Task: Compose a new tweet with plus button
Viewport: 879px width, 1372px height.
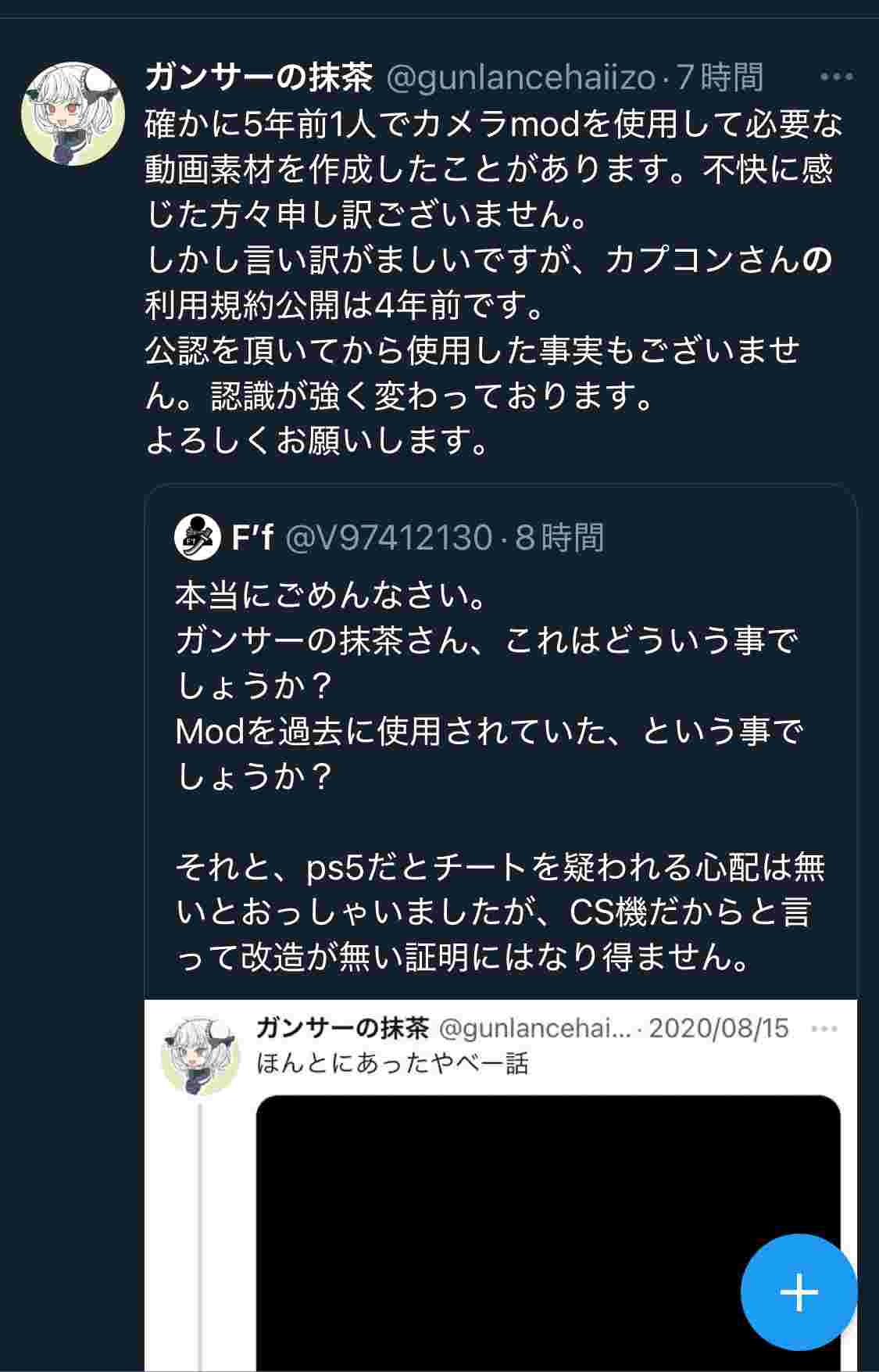Action: [799, 1292]
